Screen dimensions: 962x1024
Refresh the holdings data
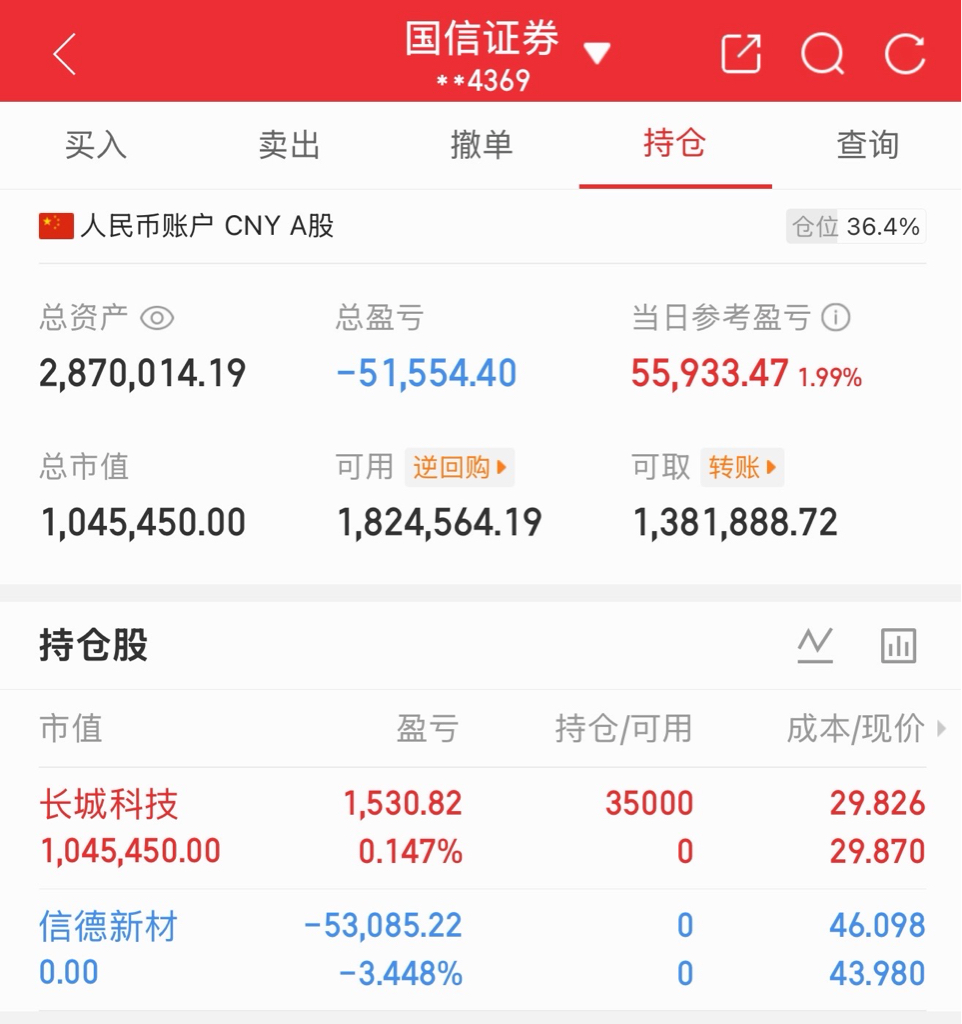click(905, 54)
